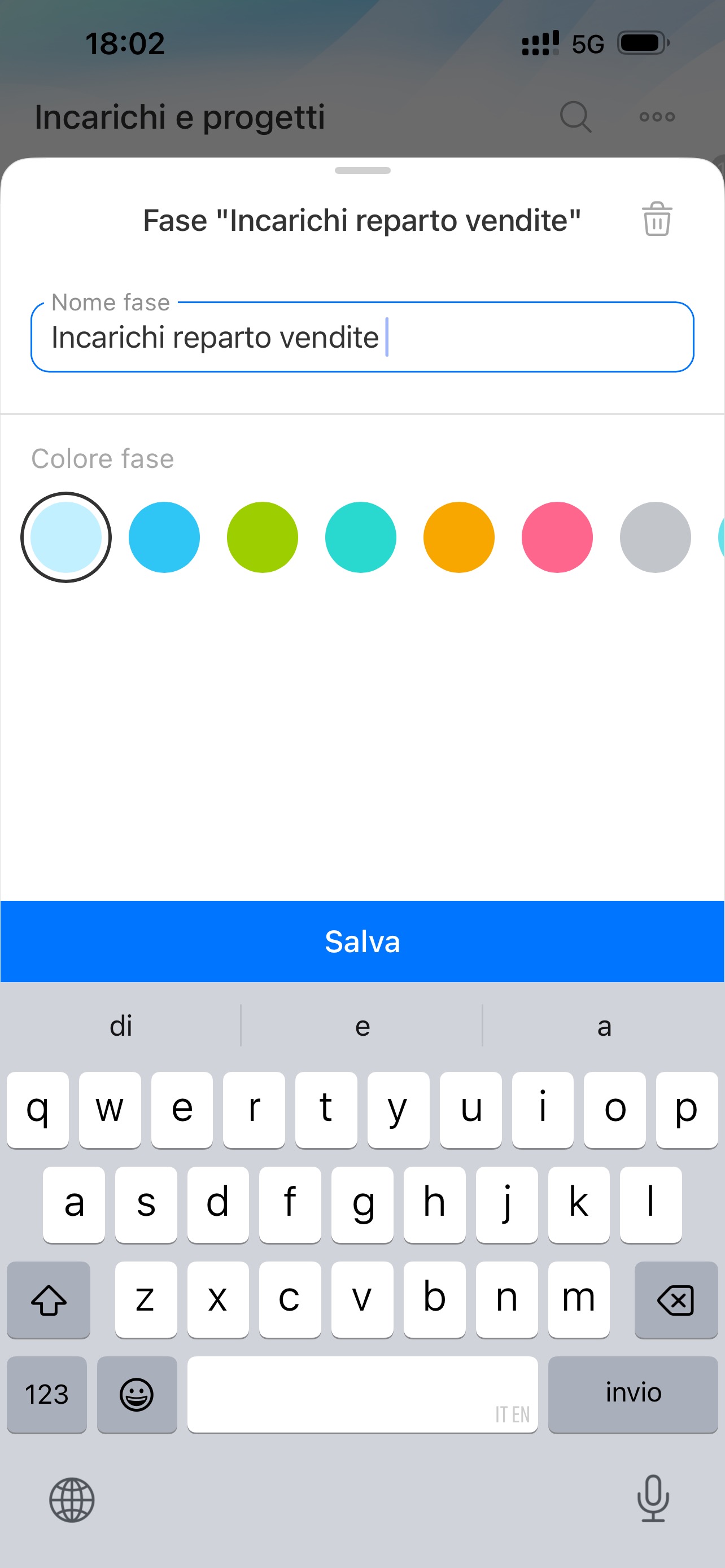Pick the pink color swatch
The height and width of the screenshot is (1568, 725).
pos(557,537)
